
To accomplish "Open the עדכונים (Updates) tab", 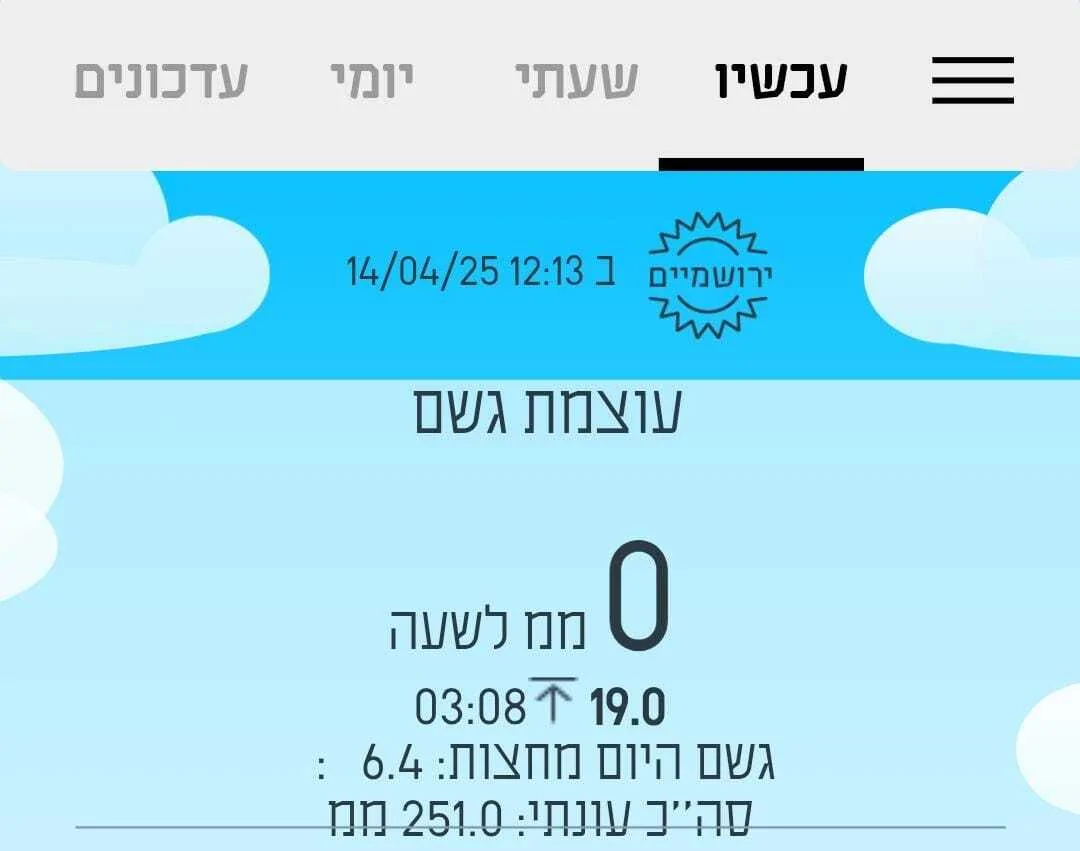I will [x=160, y=80].
